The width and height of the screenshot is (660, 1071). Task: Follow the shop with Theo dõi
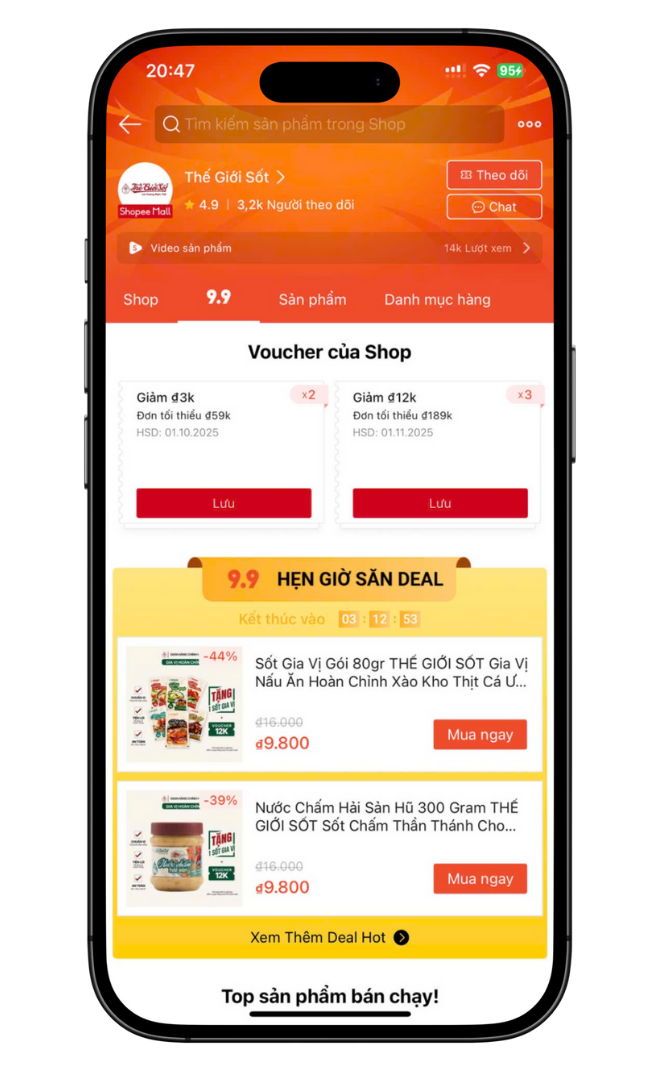494,175
